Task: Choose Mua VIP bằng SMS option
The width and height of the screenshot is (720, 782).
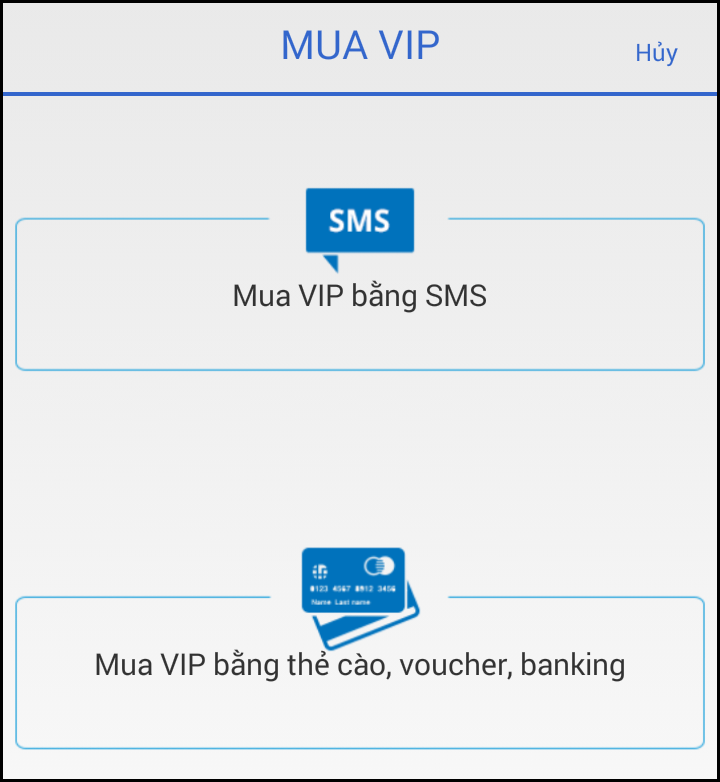Action: (x=360, y=296)
